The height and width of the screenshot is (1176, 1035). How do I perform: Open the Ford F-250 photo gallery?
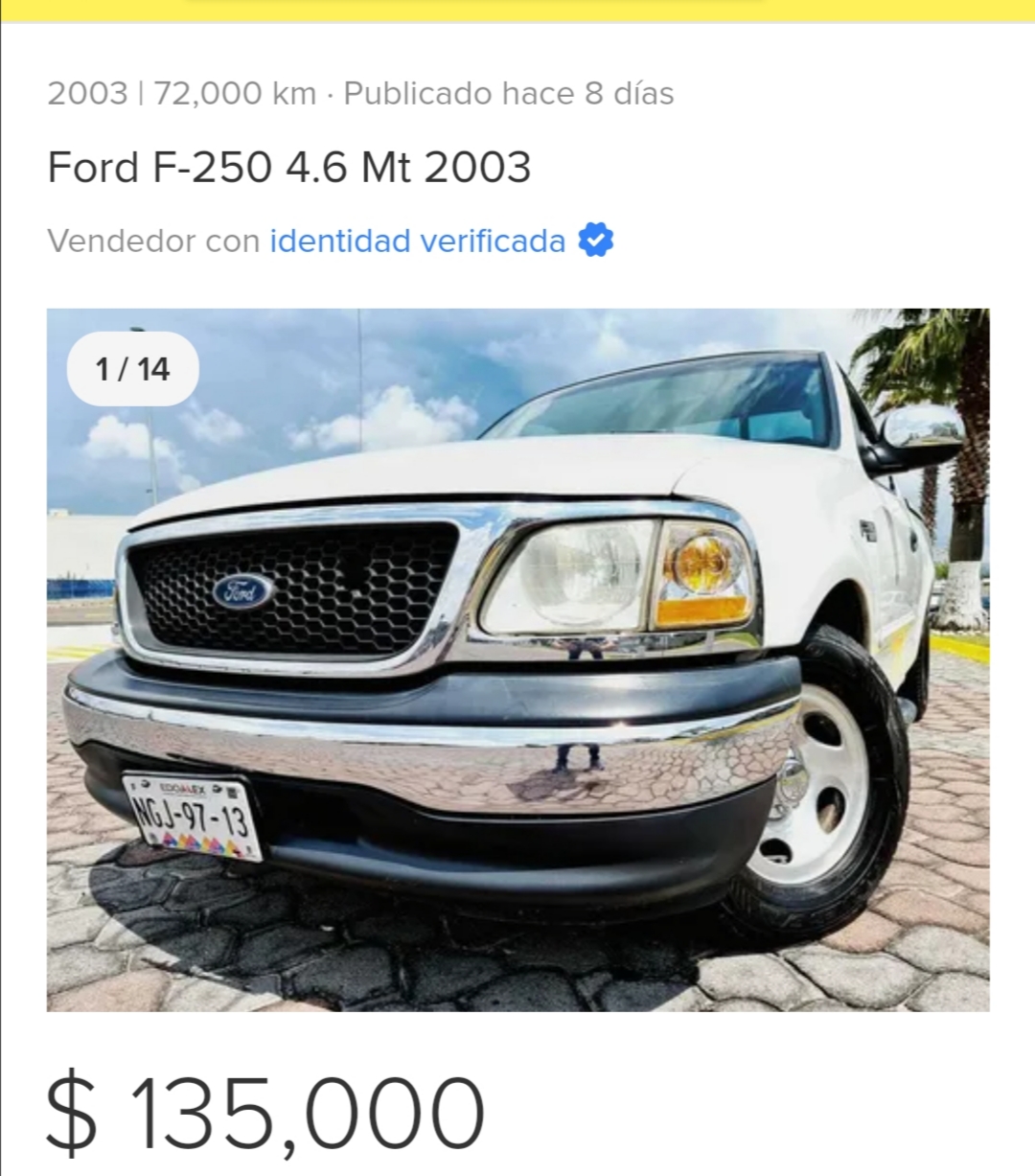tap(517, 659)
